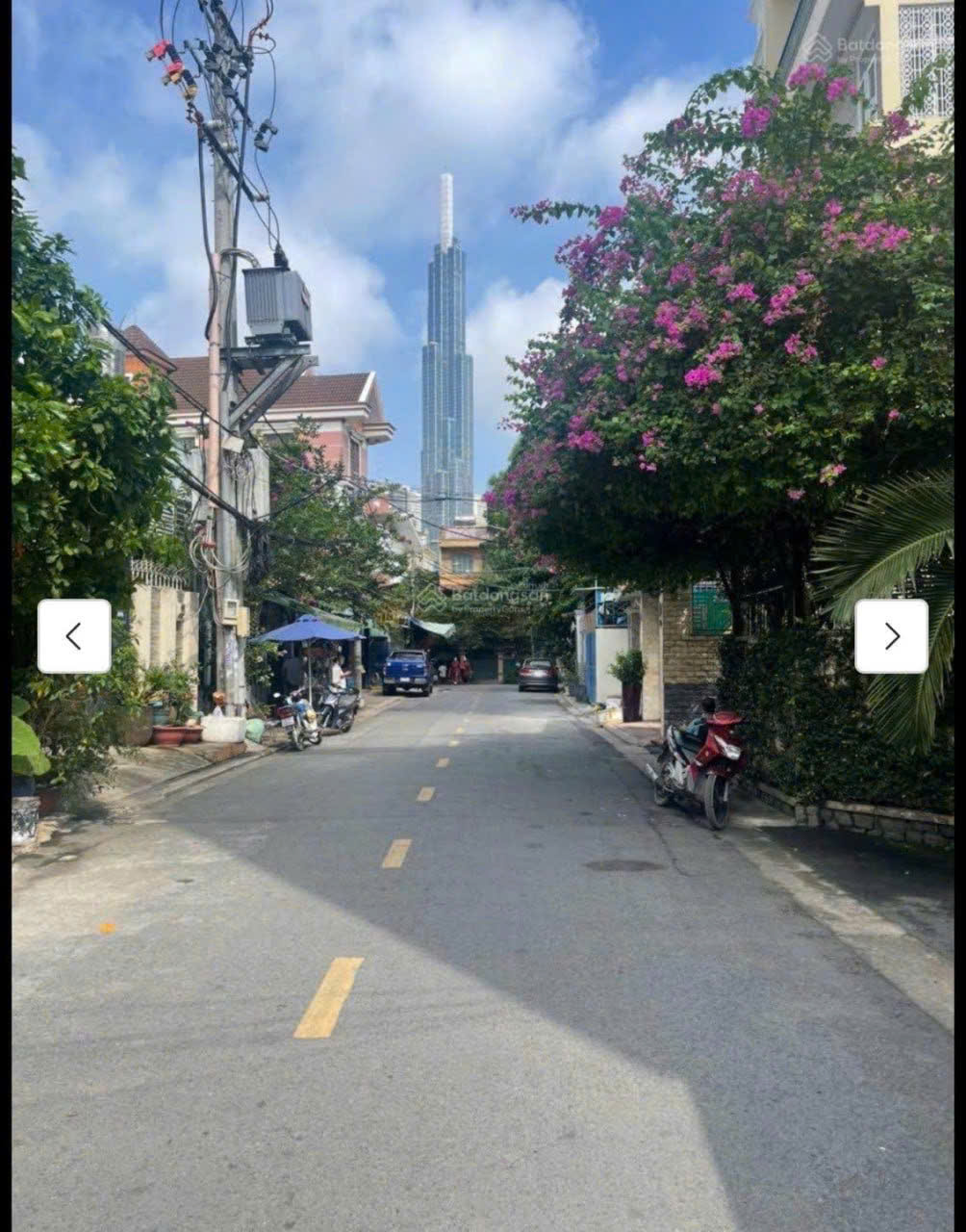Click the back-arrow glyph inside the left button
This screenshot has width=966, height=1232.
point(72,635)
